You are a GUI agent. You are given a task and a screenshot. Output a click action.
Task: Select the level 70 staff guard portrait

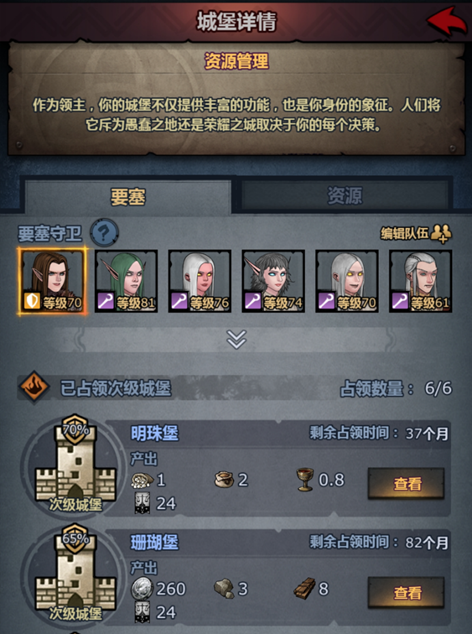coord(347,281)
